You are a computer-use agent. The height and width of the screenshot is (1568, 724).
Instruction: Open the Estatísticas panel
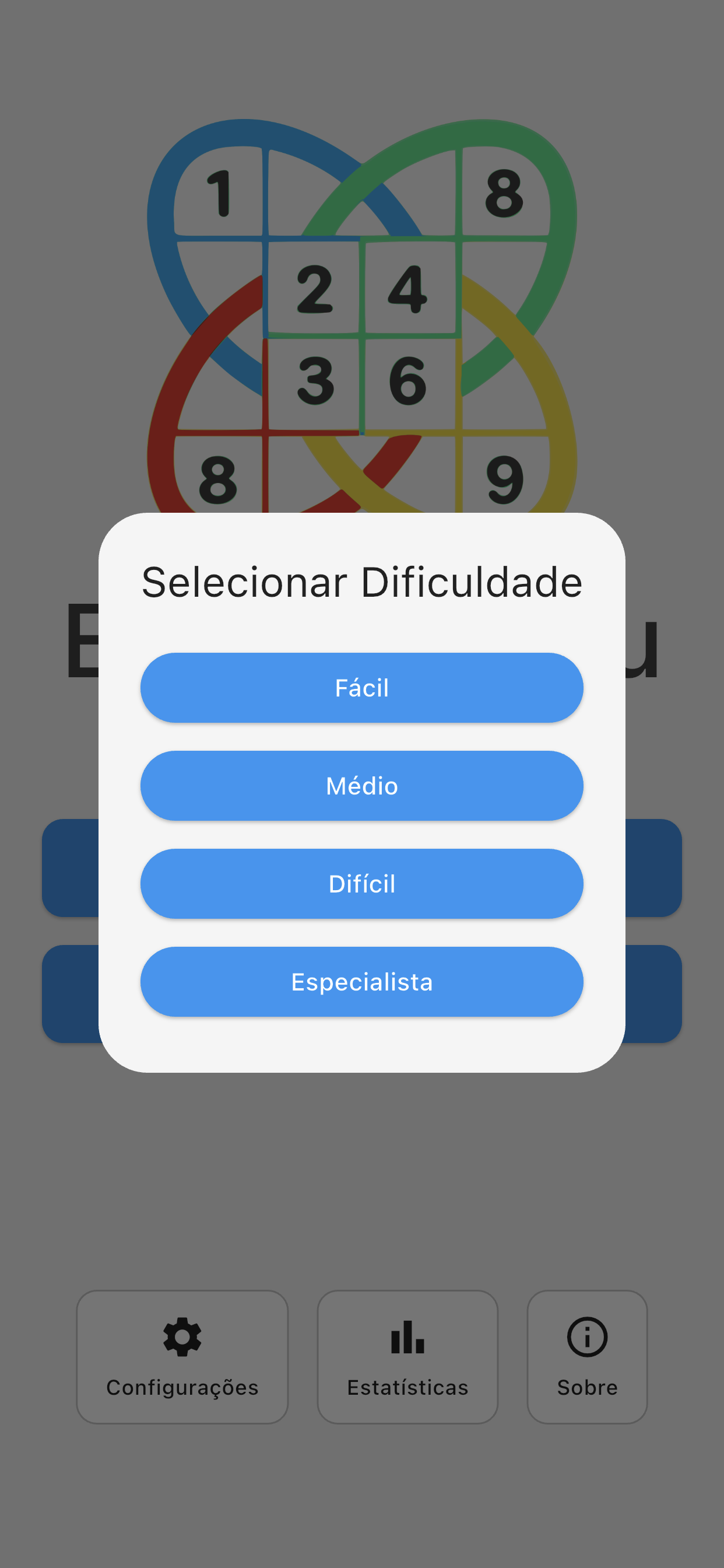tap(407, 1357)
